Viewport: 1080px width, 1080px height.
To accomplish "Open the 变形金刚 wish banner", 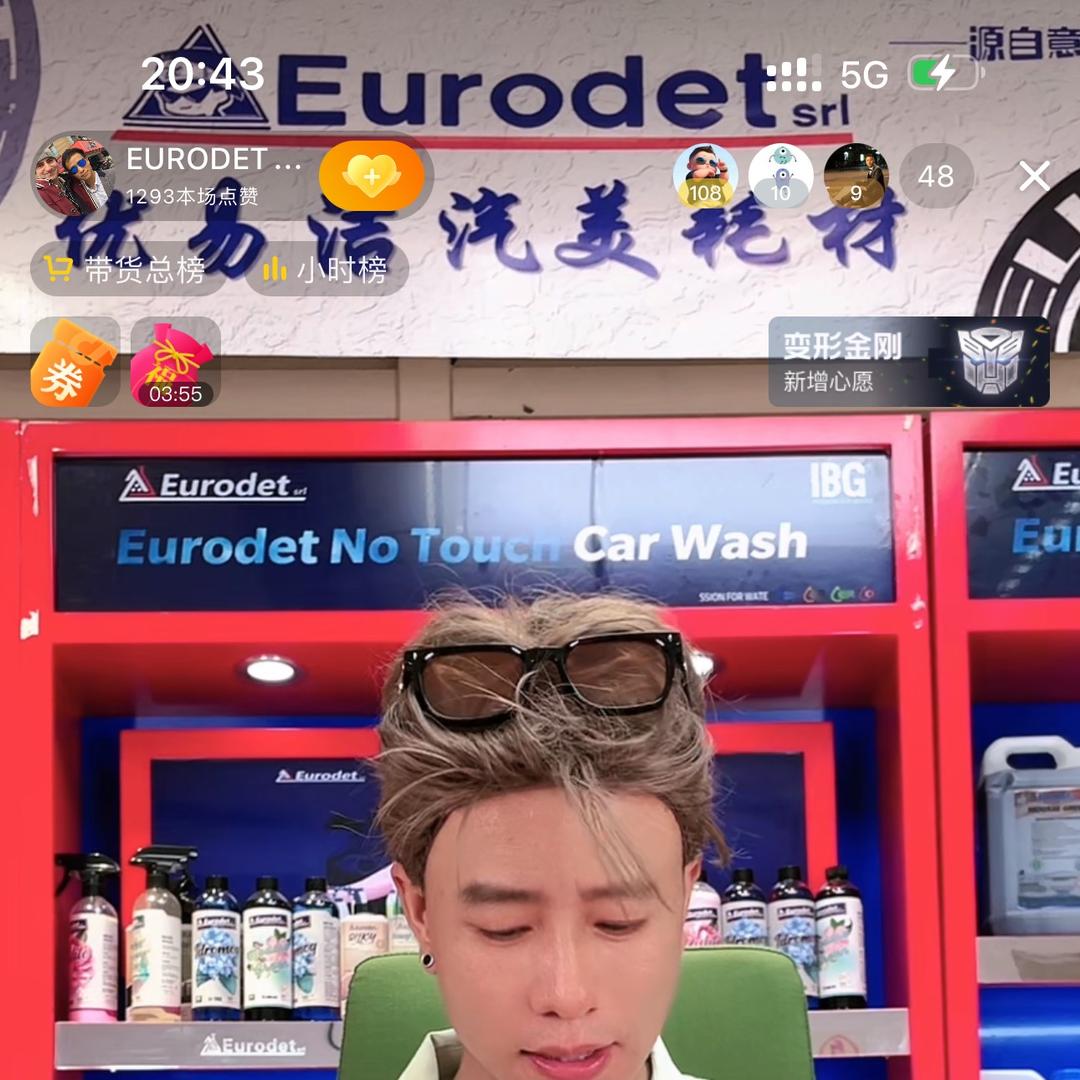I will click(908, 362).
